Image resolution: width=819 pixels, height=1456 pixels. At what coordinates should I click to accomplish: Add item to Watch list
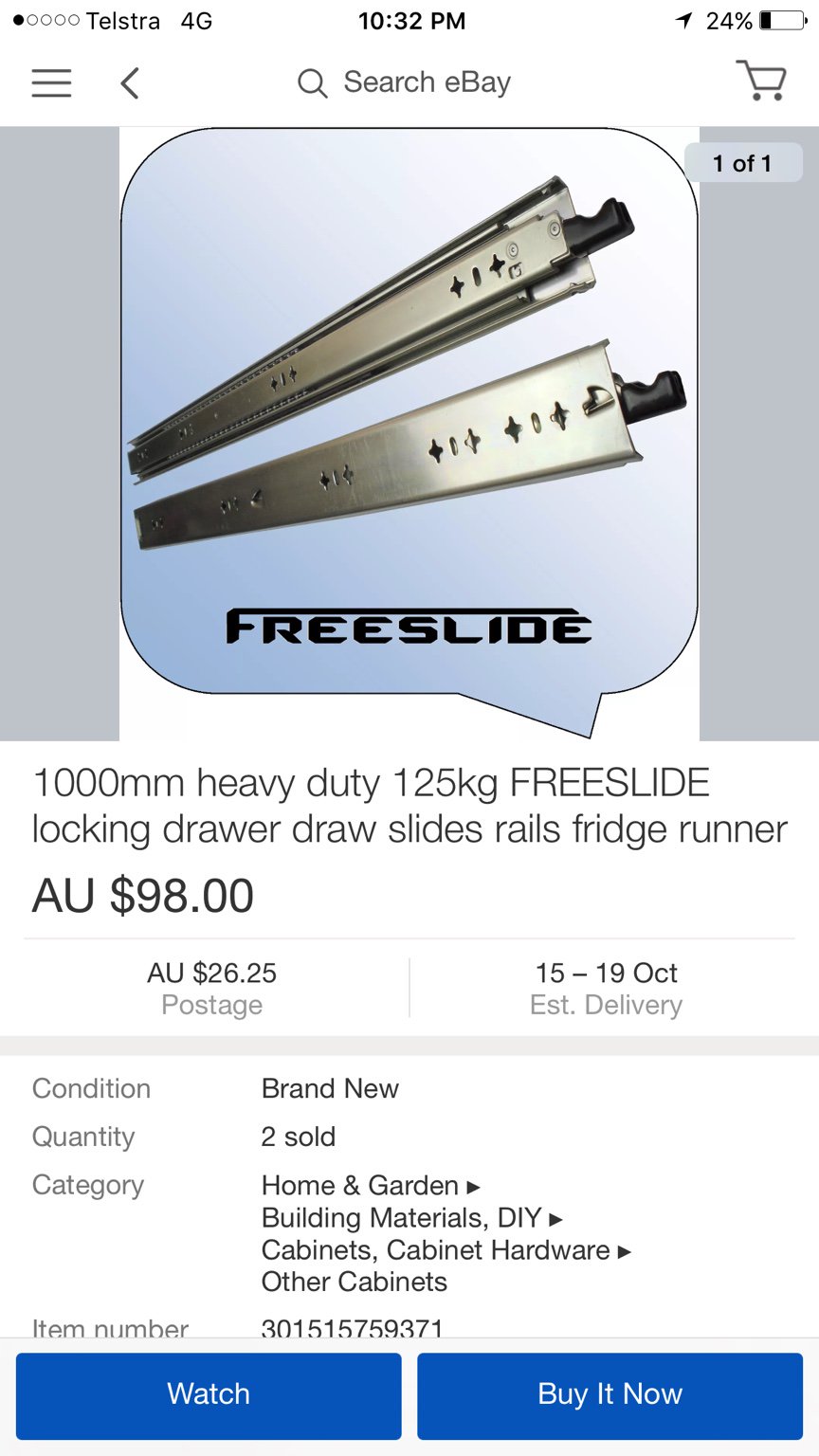click(209, 1394)
